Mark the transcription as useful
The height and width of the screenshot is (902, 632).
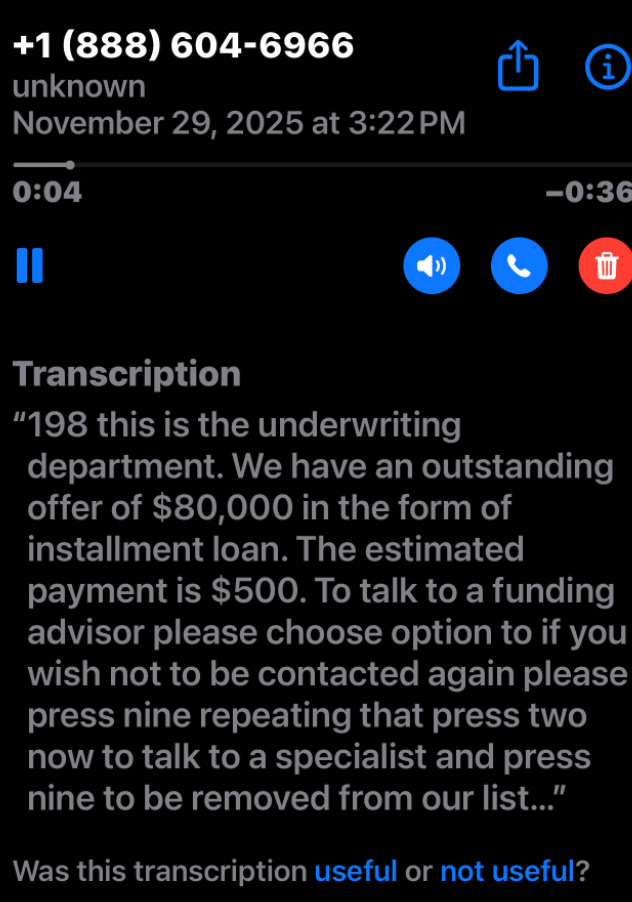[x=355, y=870]
